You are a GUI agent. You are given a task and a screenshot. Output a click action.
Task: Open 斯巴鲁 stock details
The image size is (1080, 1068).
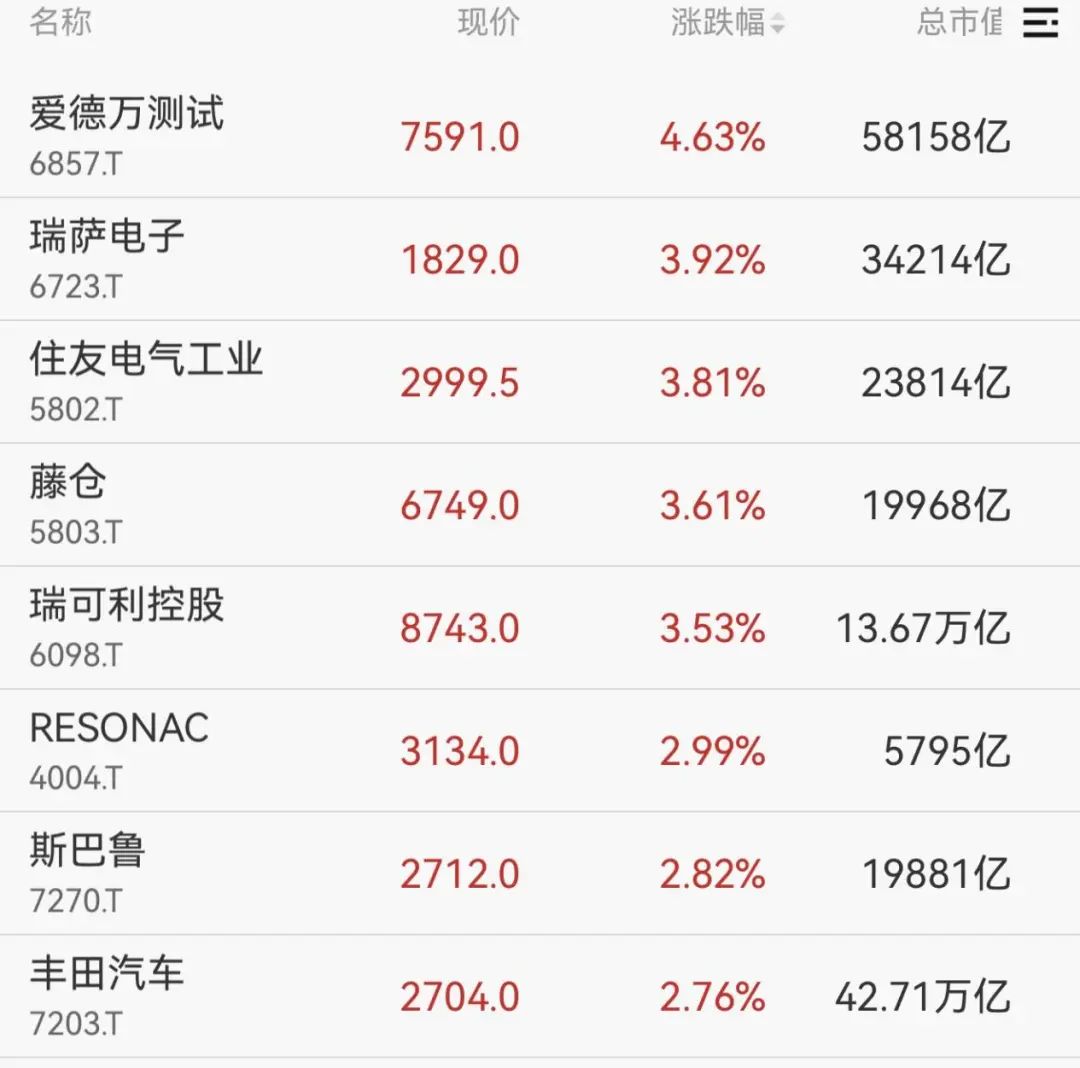tap(88, 872)
